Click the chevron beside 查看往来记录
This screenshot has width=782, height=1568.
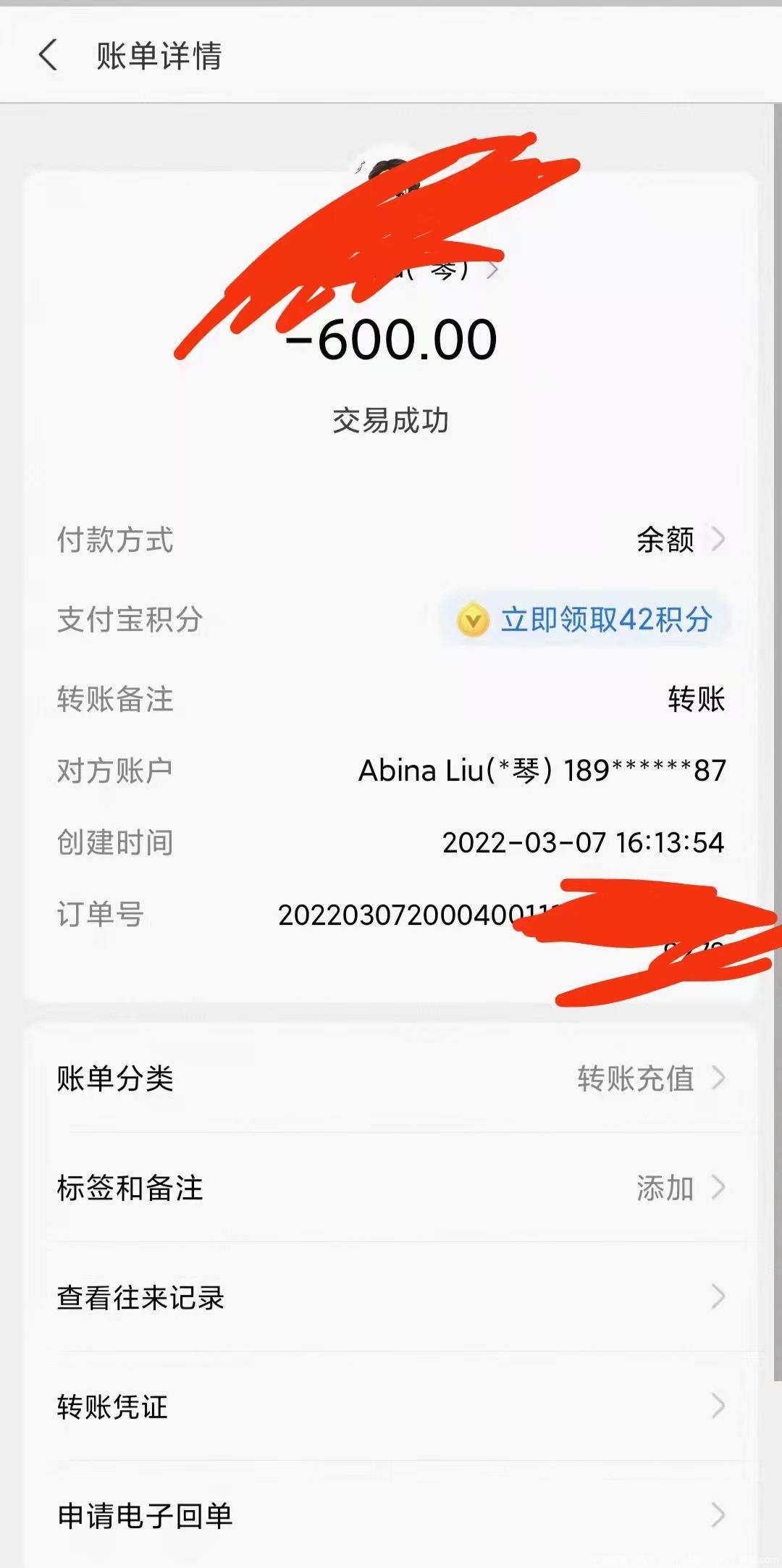(x=717, y=1297)
